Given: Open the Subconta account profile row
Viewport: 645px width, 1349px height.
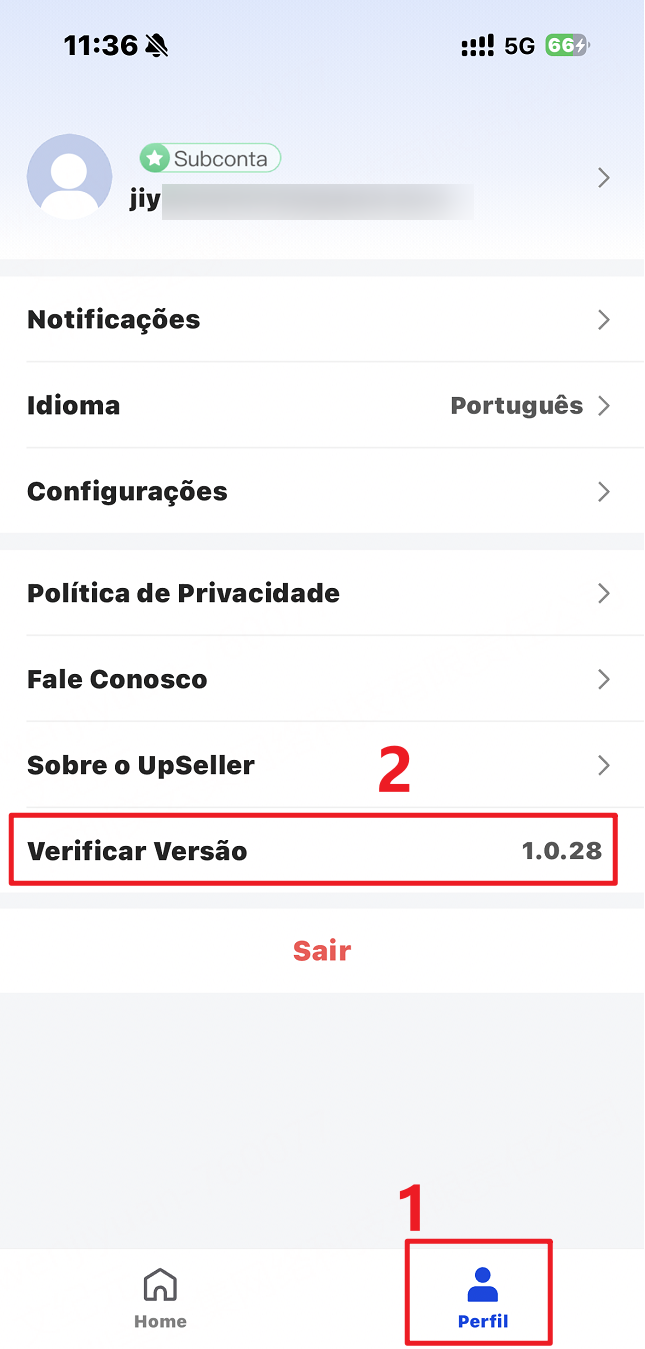Looking at the screenshot, I should [322, 178].
